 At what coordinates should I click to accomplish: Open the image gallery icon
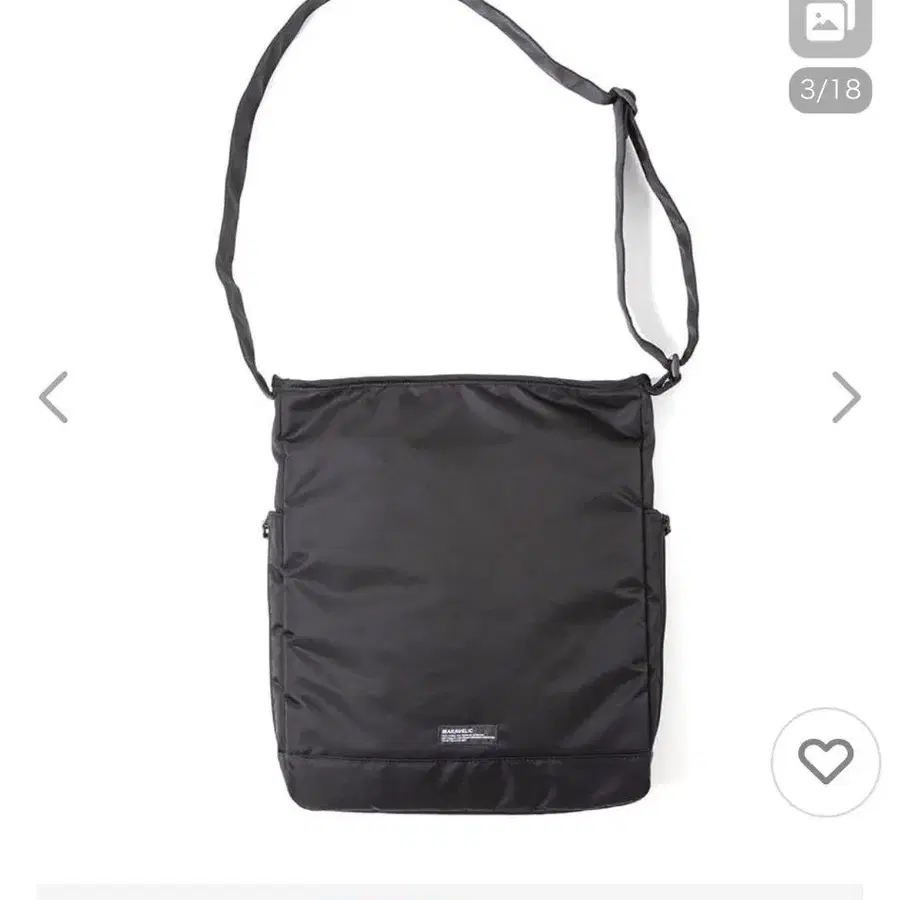(829, 26)
